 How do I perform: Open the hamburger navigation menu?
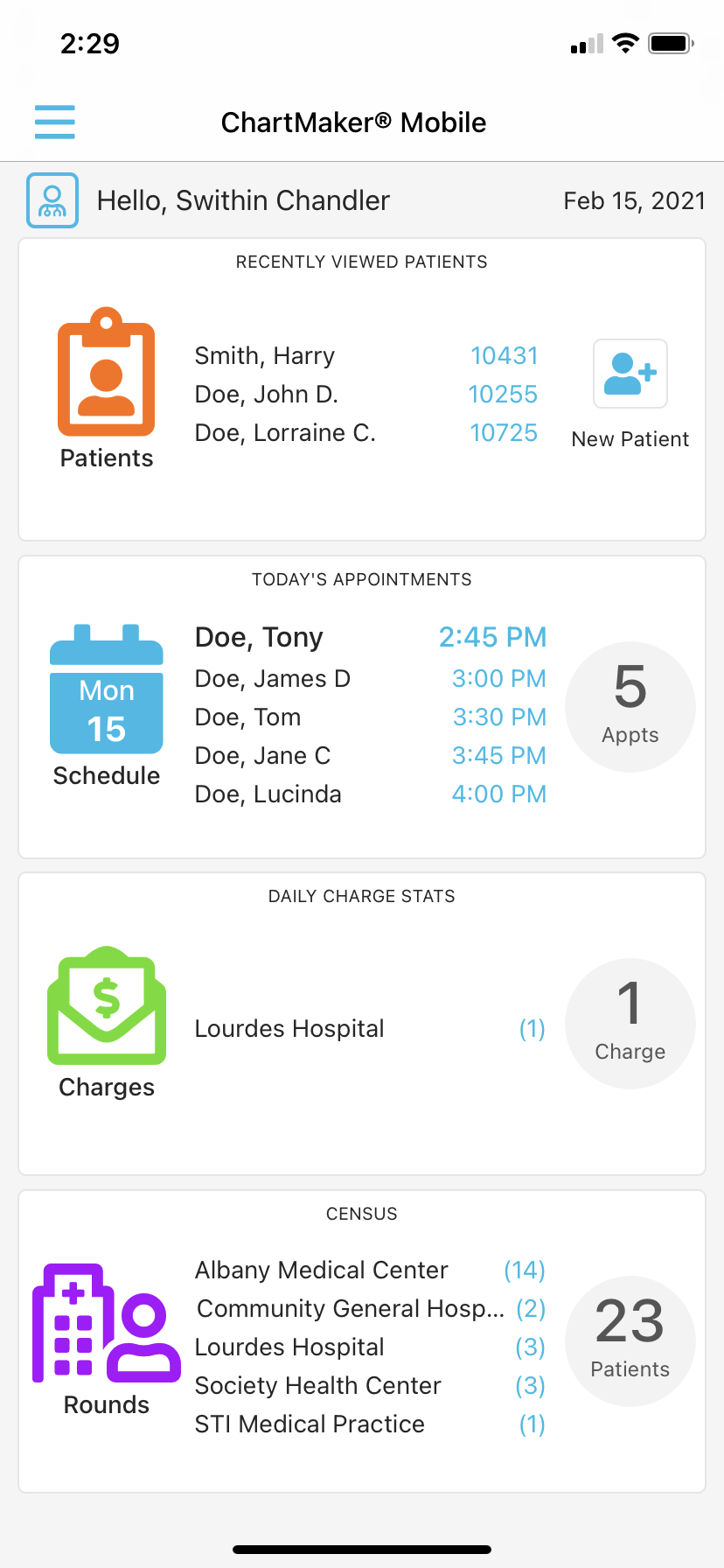pyautogui.click(x=54, y=122)
